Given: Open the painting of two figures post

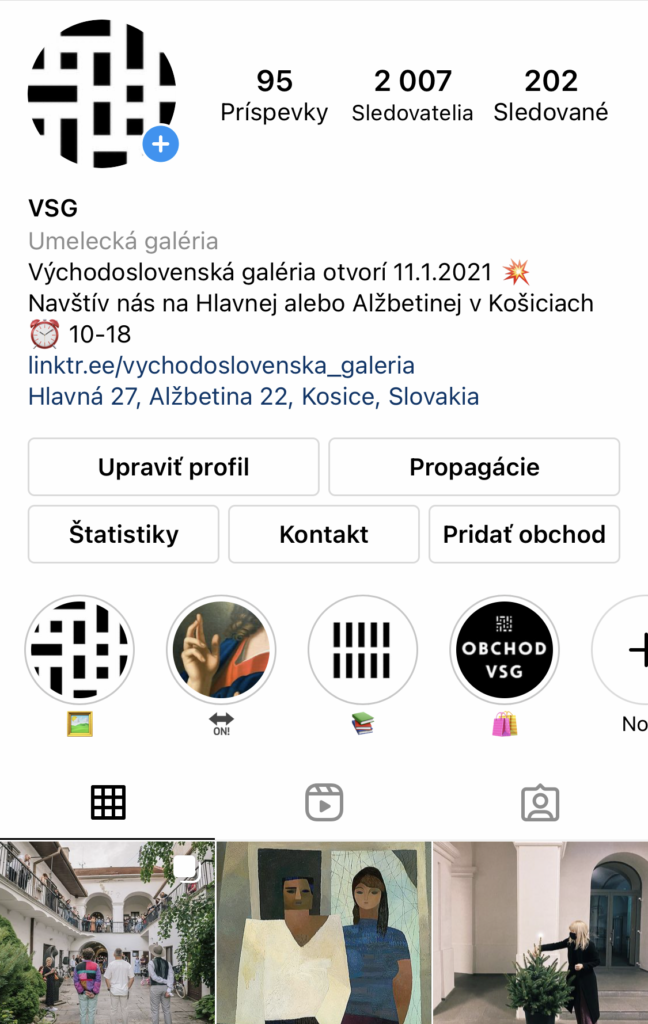Looking at the screenshot, I should click(323, 932).
